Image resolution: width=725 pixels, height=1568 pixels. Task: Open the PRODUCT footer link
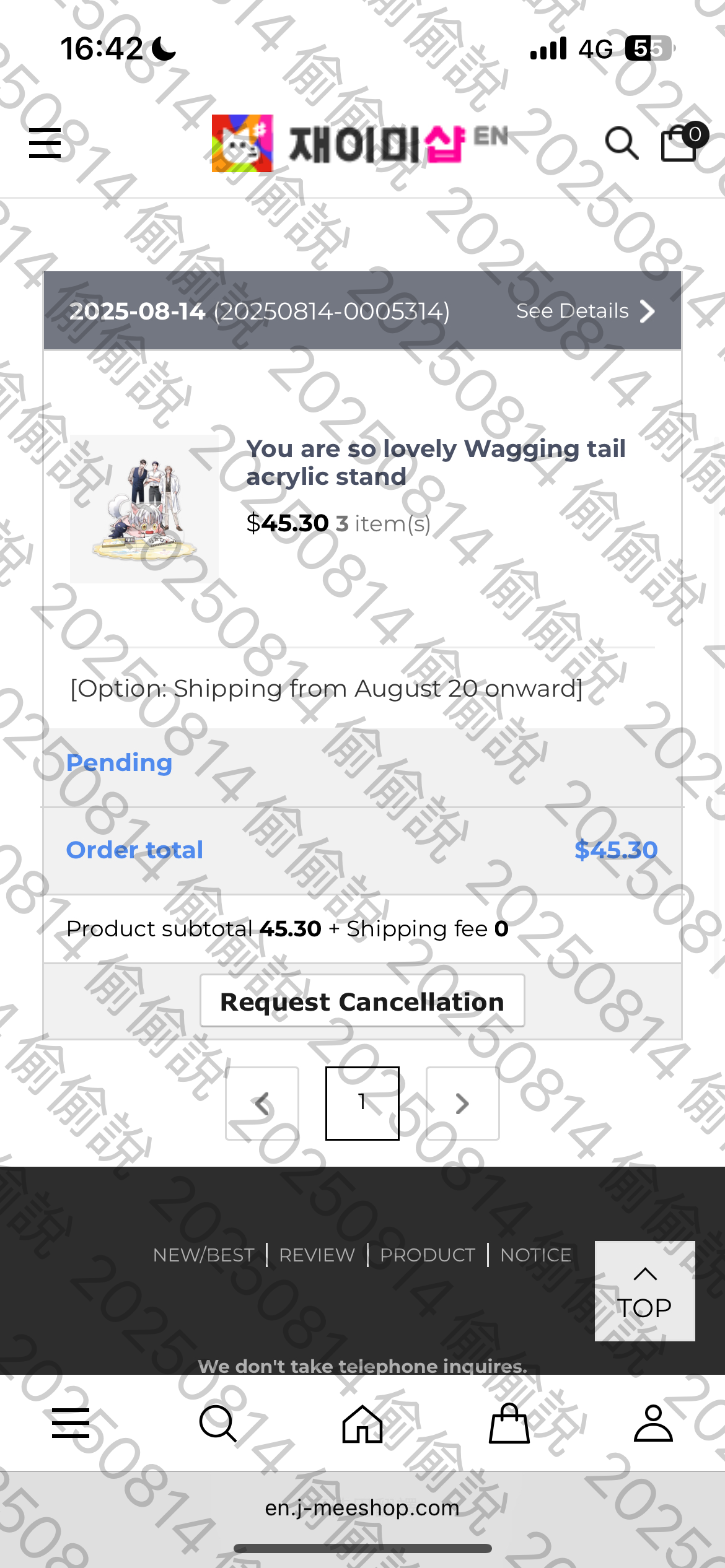(x=428, y=1255)
